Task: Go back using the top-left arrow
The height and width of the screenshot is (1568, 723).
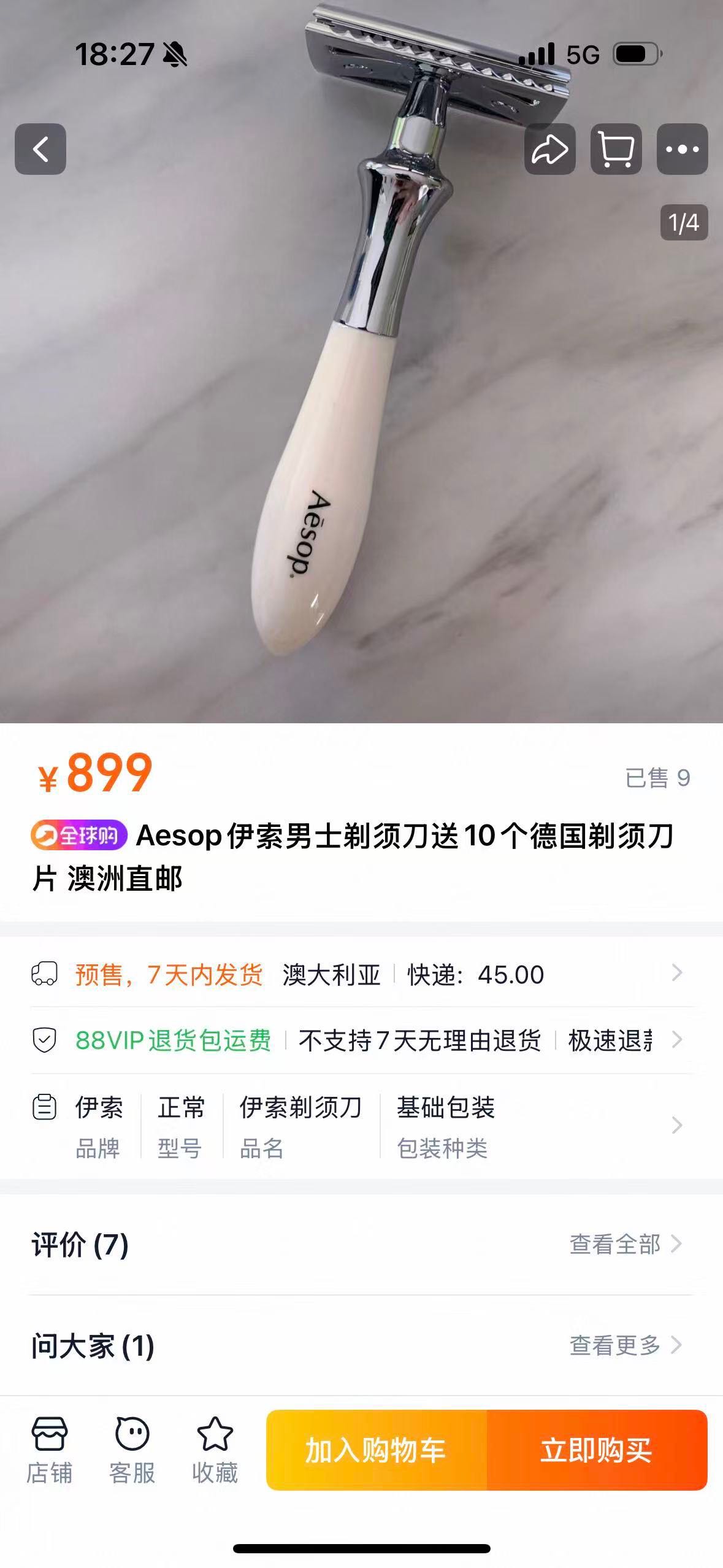Action: [x=40, y=149]
